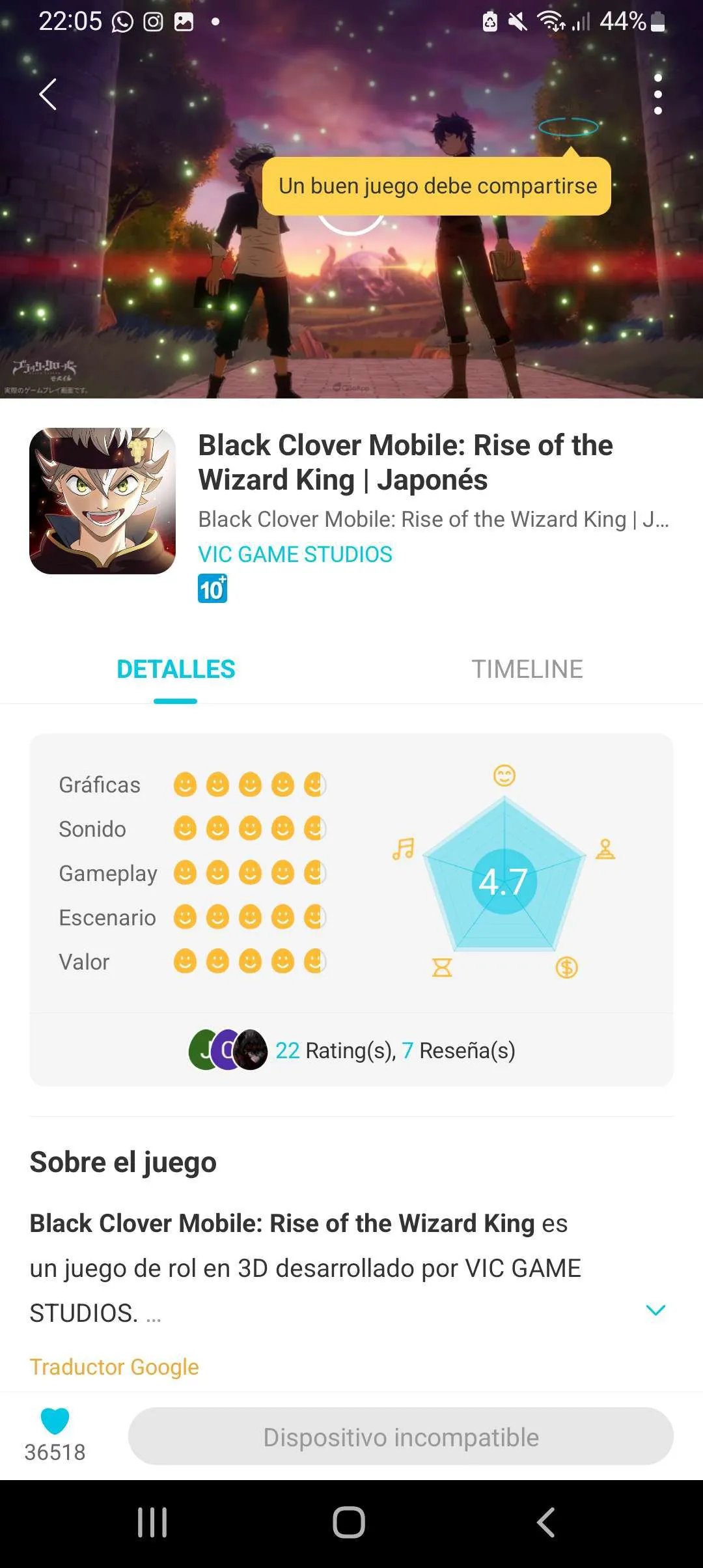
Task: Open the recent apps view
Action: (x=152, y=1522)
